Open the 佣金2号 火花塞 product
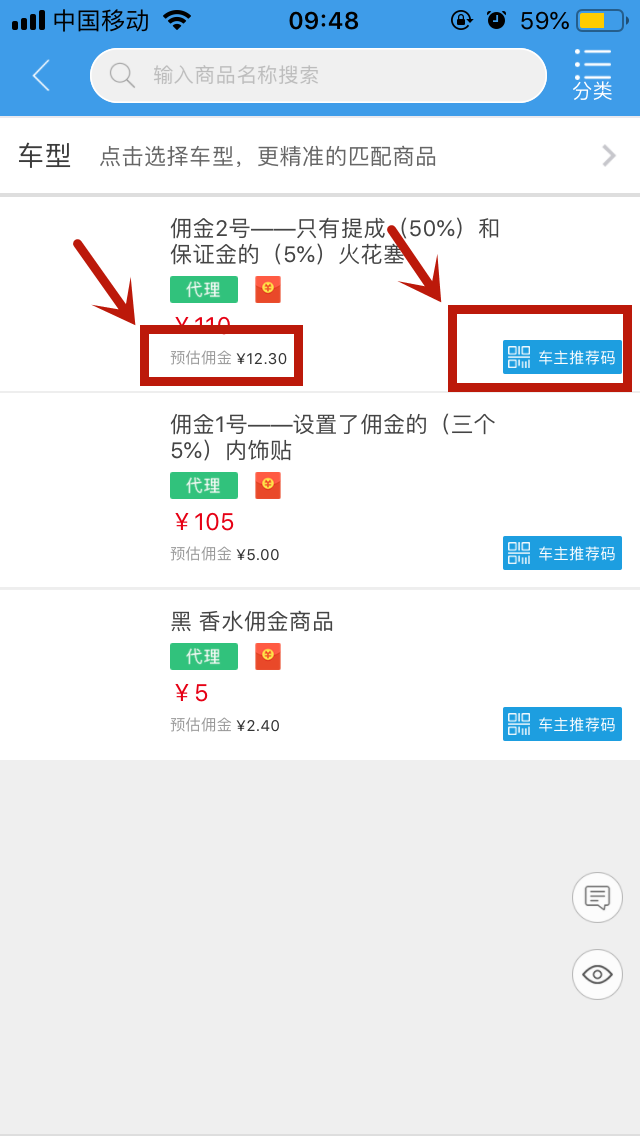This screenshot has height=1136, width=640. (x=335, y=241)
